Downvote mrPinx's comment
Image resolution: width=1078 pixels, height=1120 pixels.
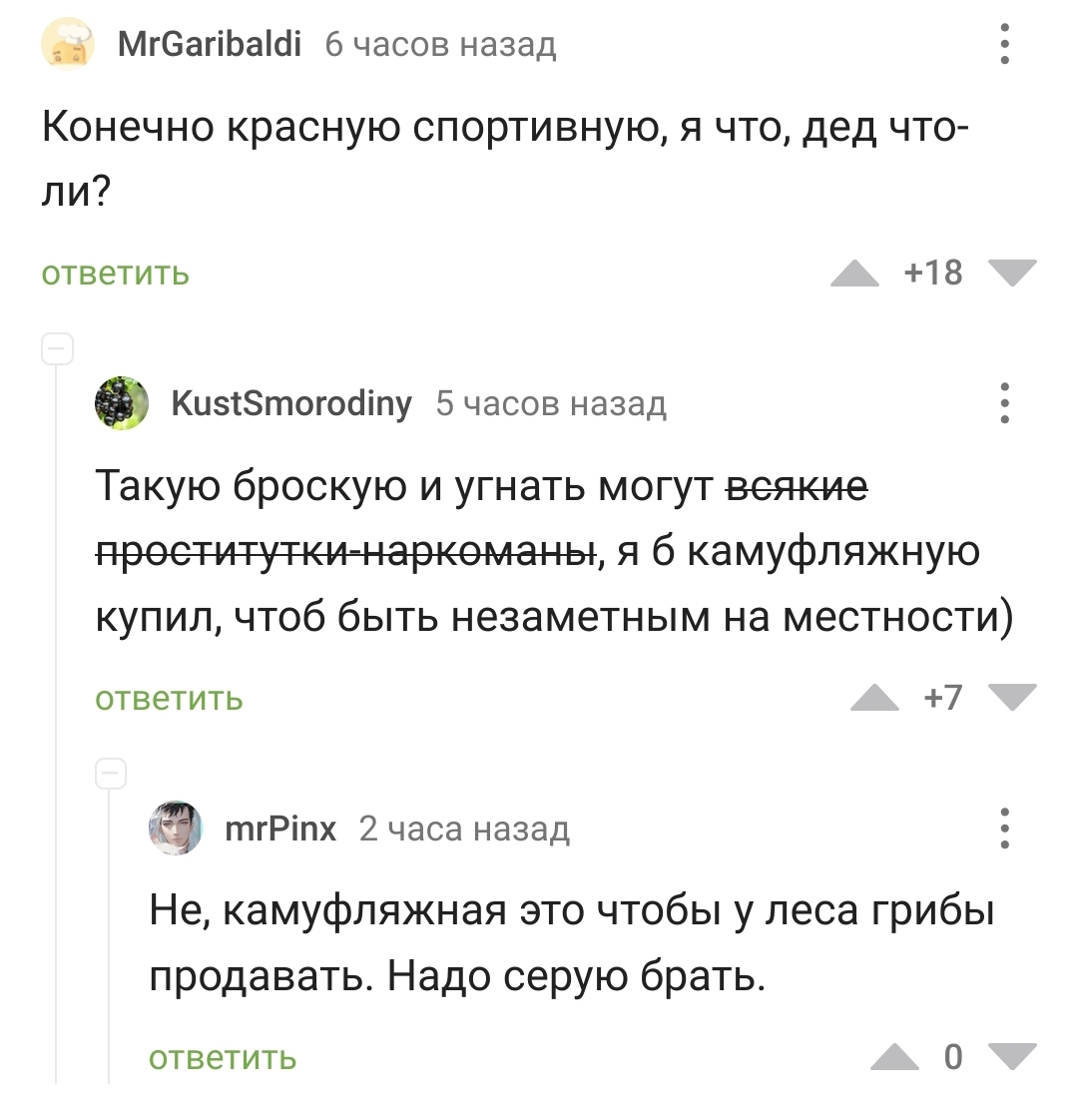click(x=1013, y=1057)
